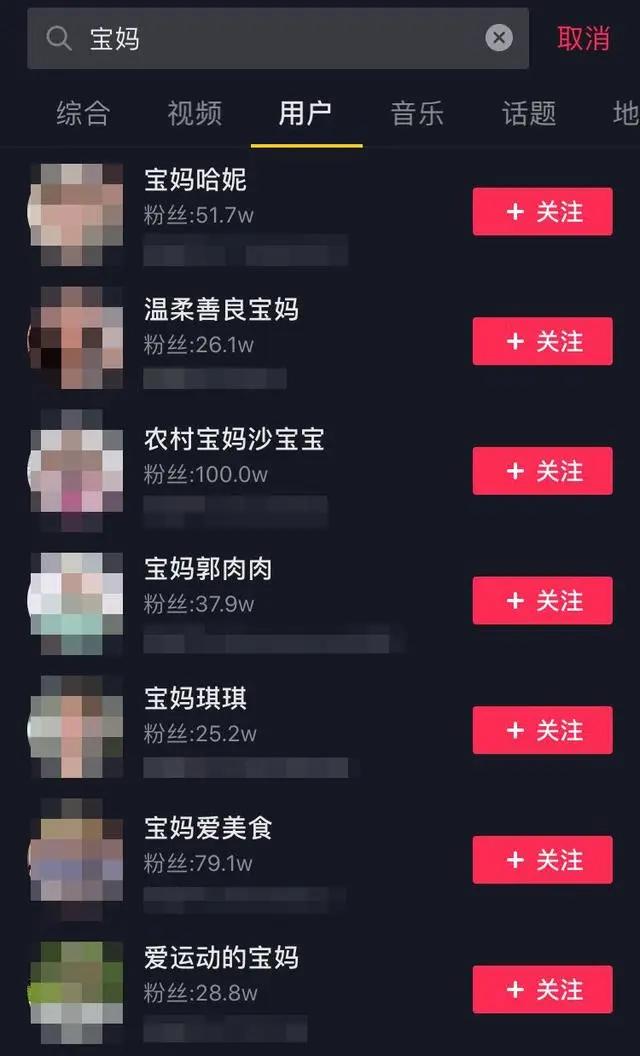Open 宝妈哈妮's profile
The width and height of the screenshot is (640, 1056).
196,181
